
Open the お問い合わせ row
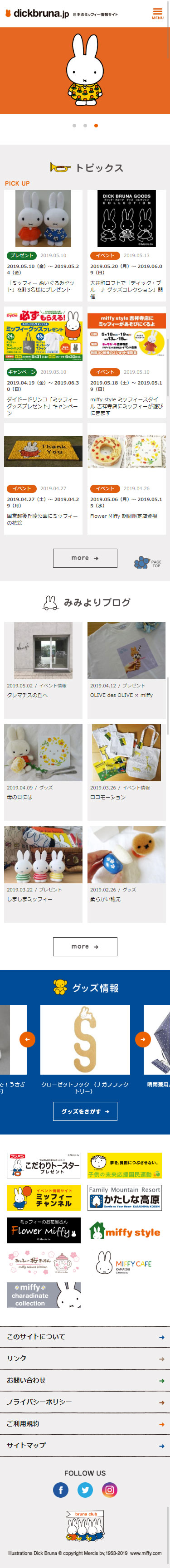pos(85,1380)
